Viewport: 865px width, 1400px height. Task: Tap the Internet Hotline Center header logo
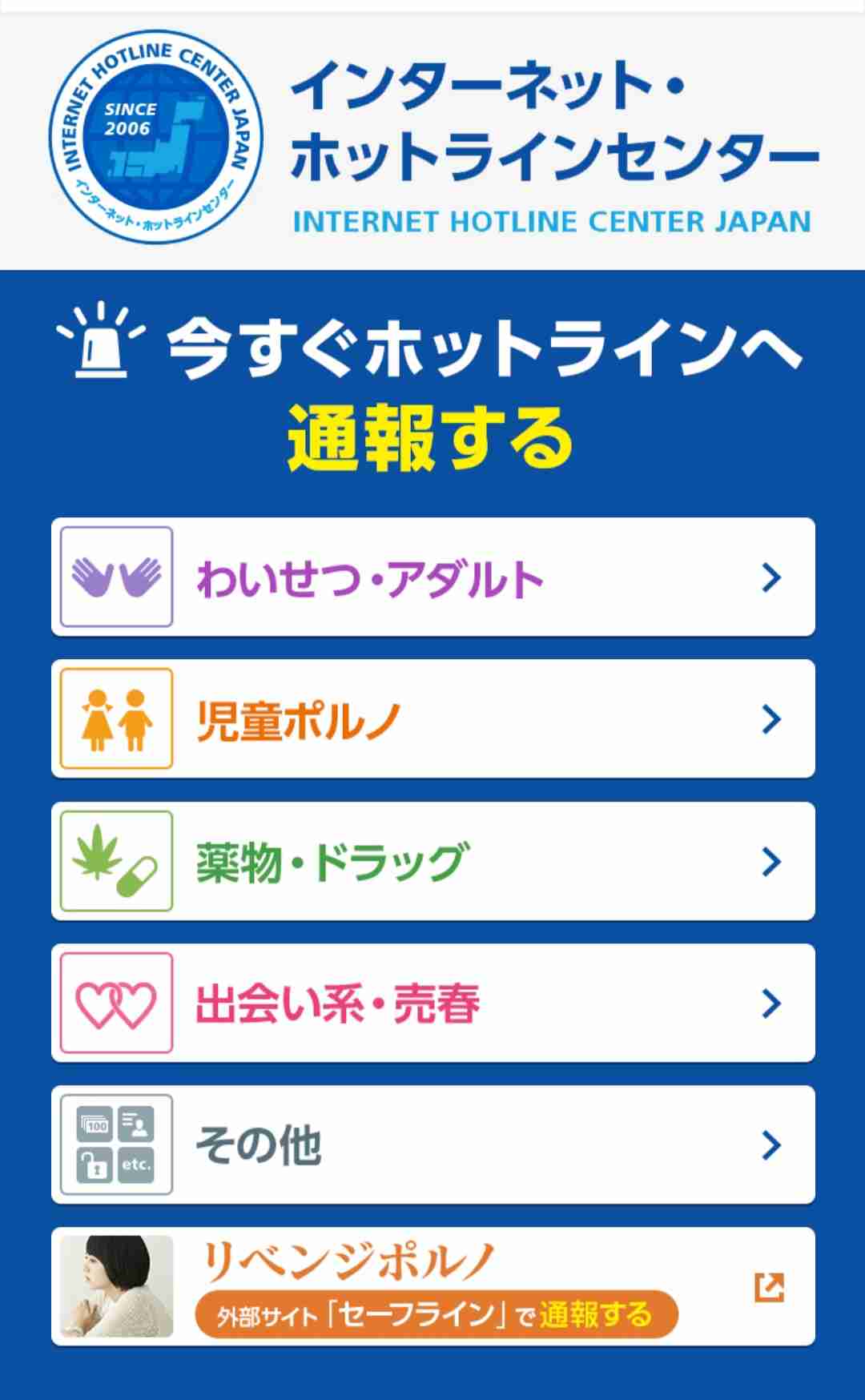coord(433,138)
